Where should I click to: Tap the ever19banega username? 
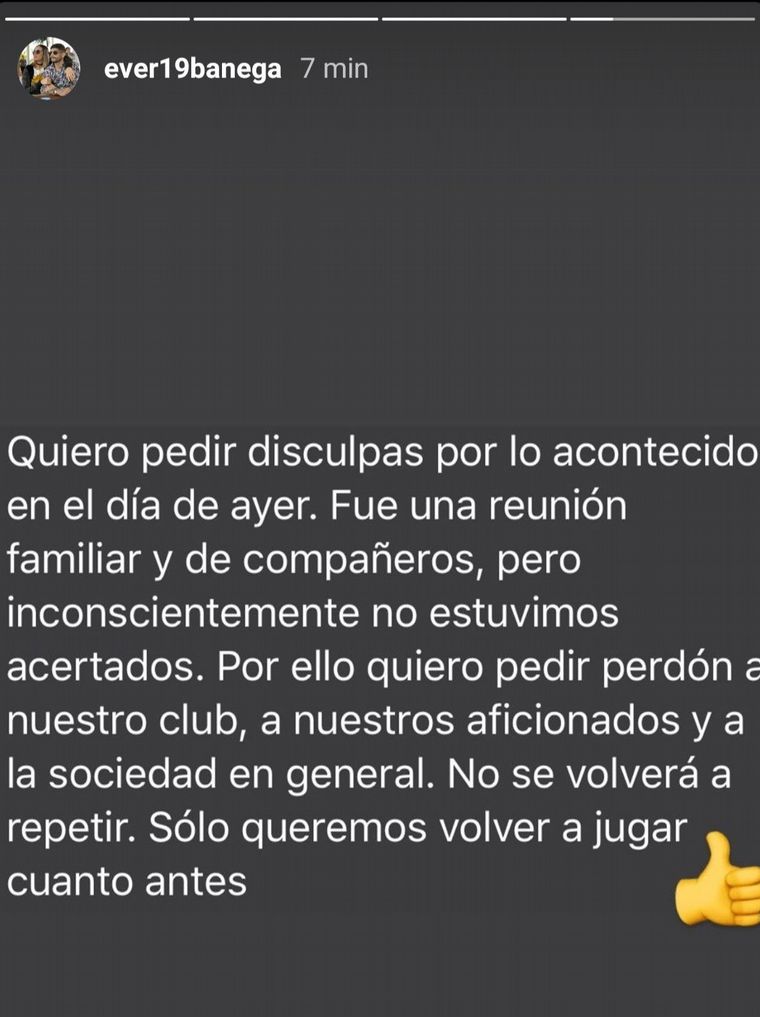(192, 69)
